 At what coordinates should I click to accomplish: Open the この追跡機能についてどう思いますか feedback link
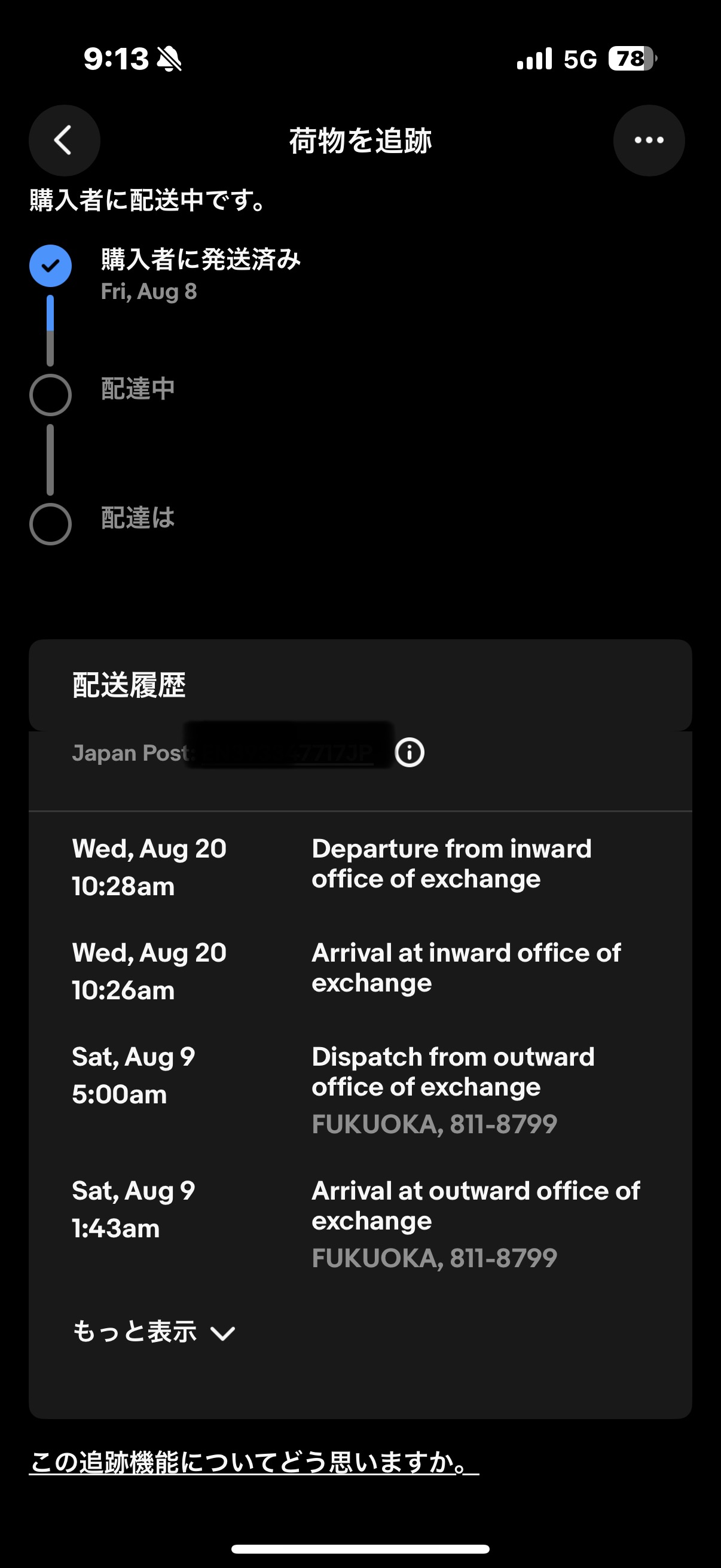click(253, 1462)
